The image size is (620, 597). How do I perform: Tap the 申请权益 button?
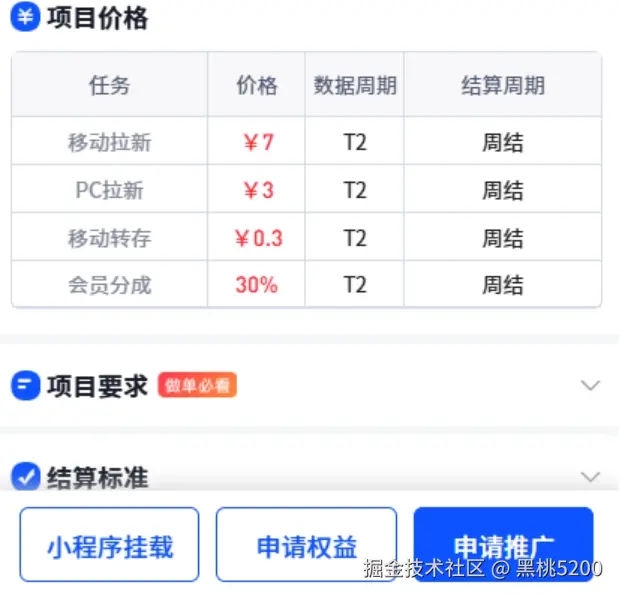[x=306, y=545]
